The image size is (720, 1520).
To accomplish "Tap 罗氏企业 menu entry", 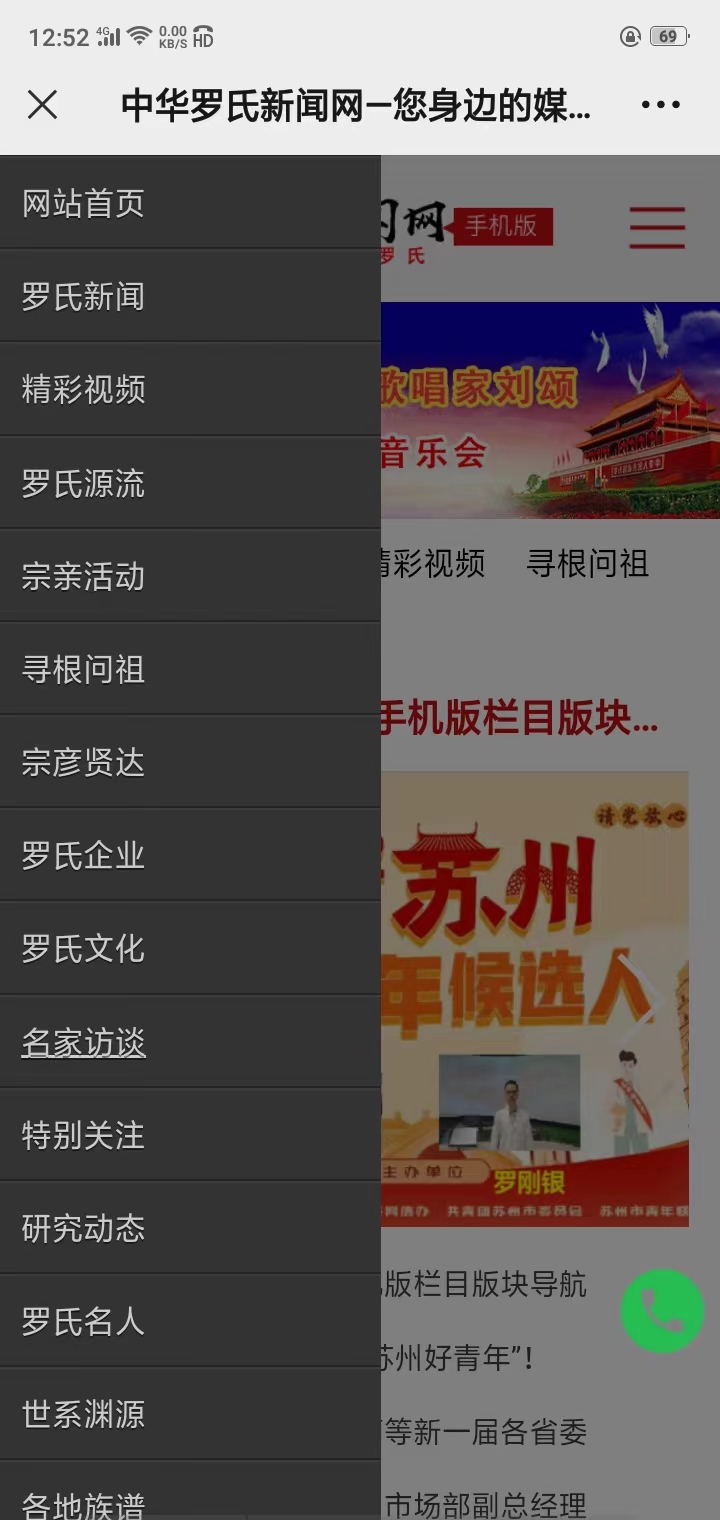I will tap(84, 856).
